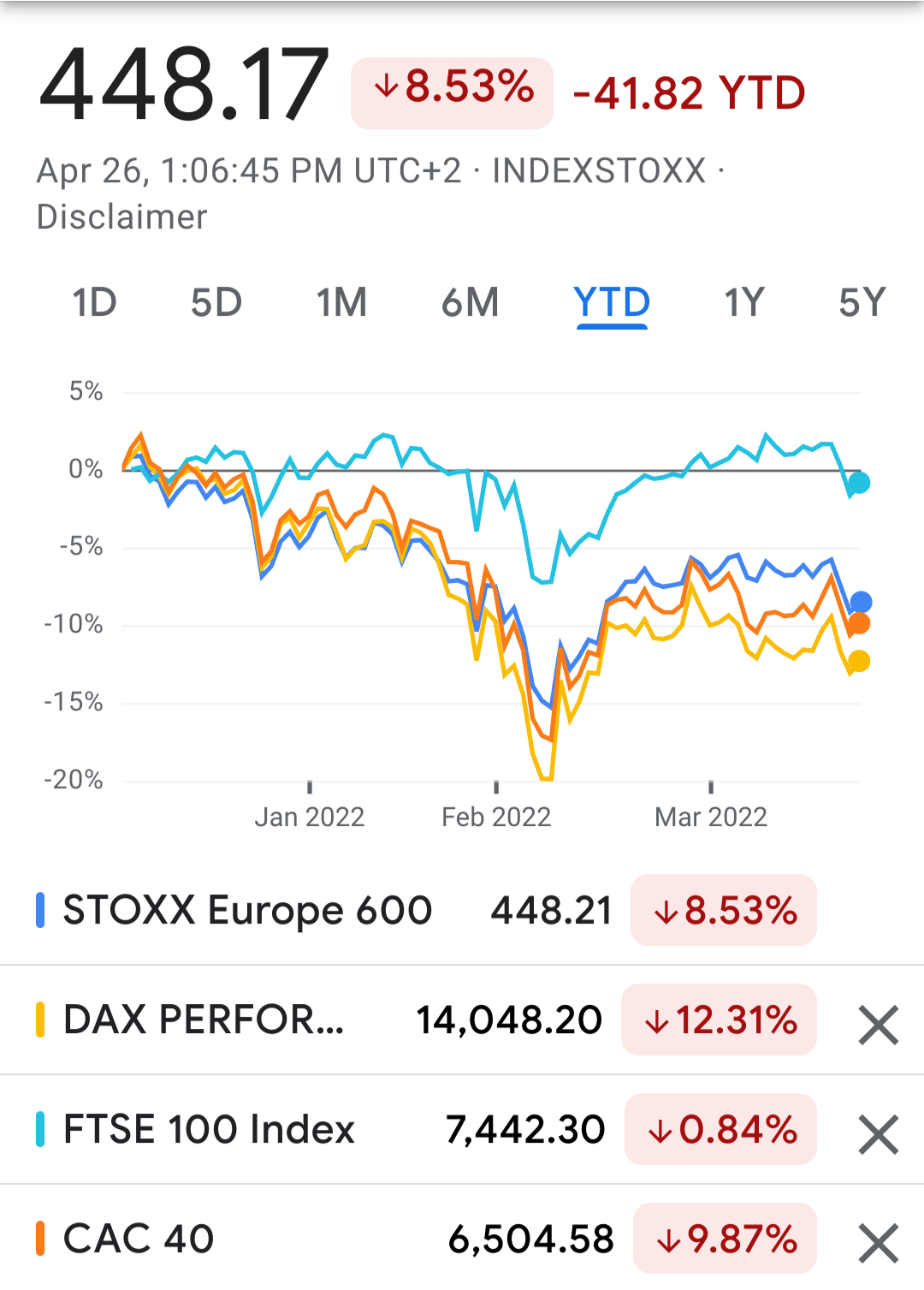This screenshot has width=924, height=1290.
Task: Switch chart to 5Y range
Action: click(862, 302)
